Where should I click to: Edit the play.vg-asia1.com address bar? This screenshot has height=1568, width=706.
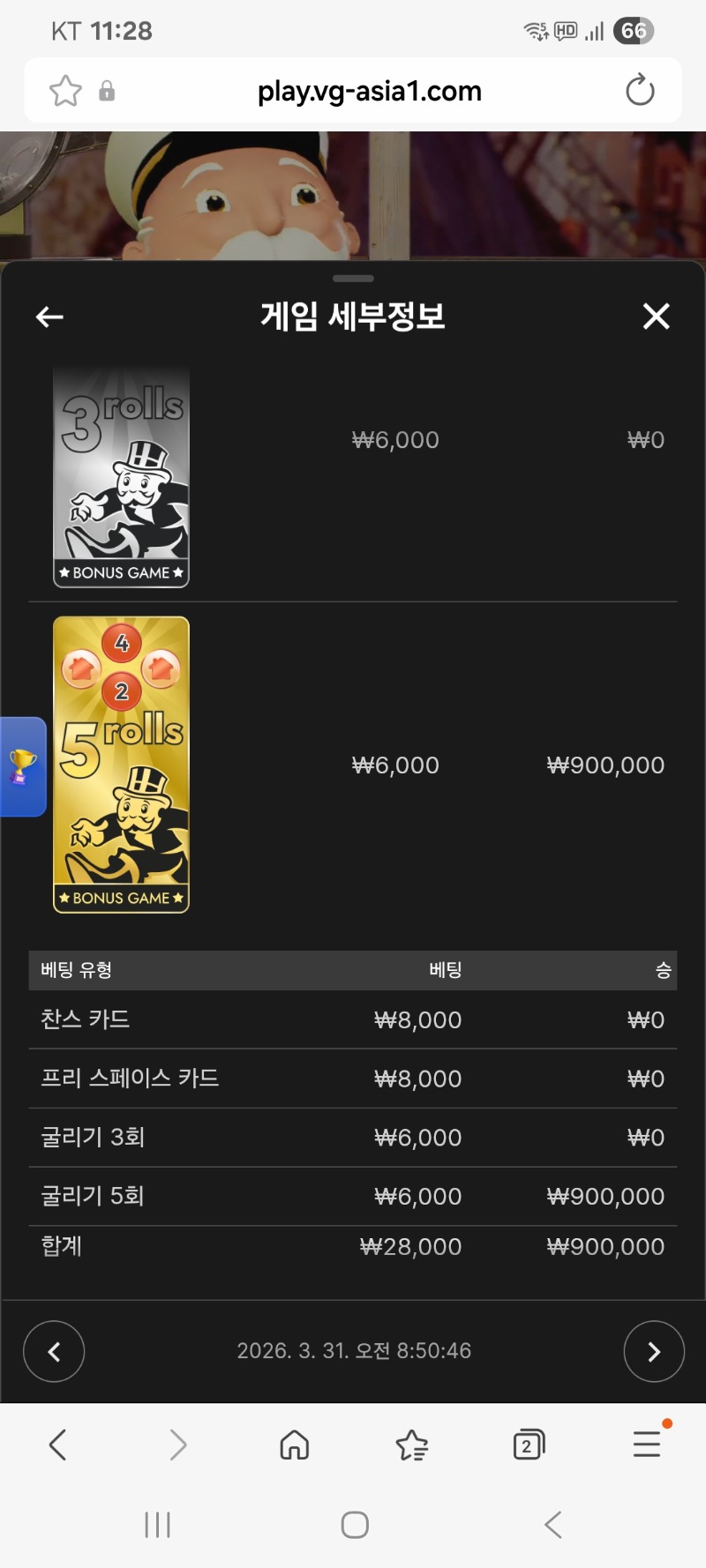(x=369, y=91)
